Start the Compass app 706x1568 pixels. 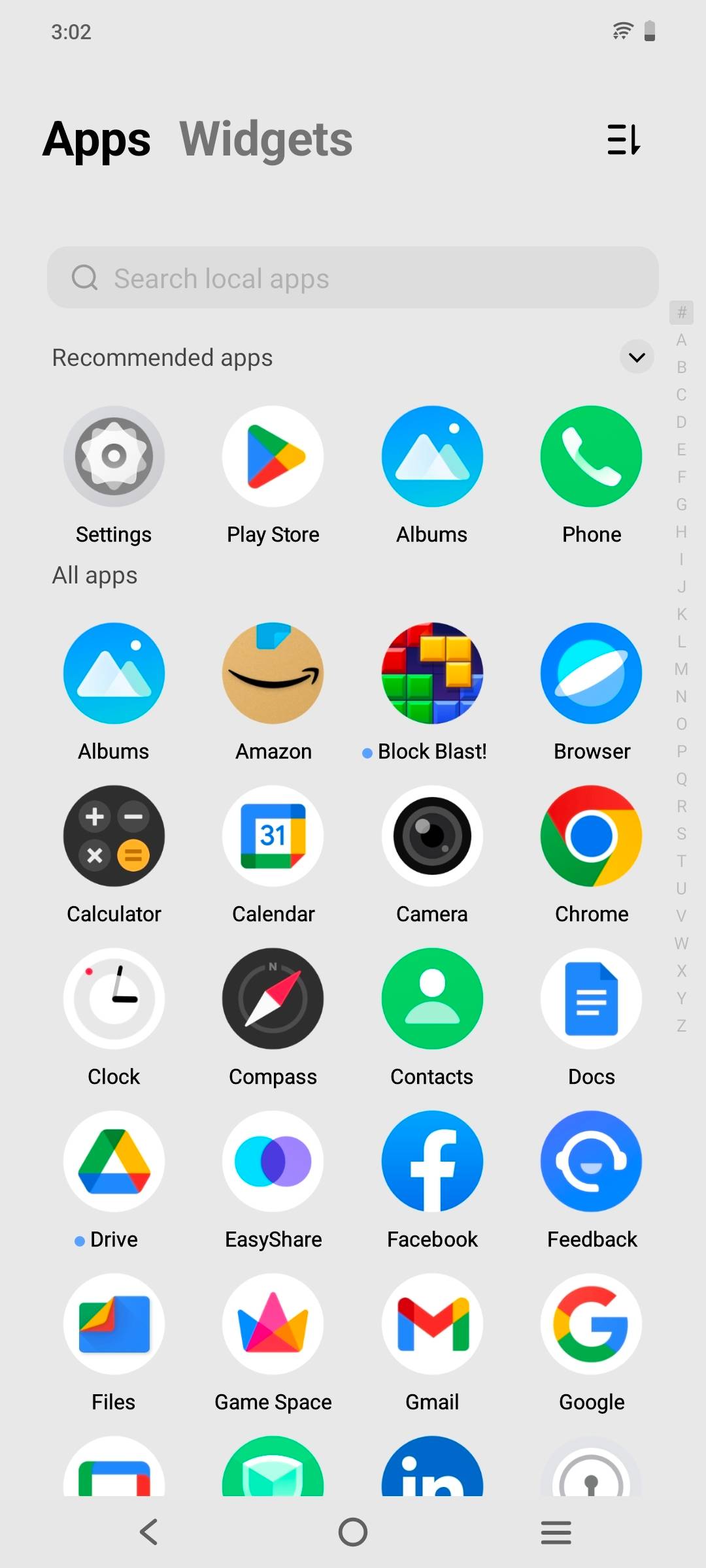[273, 1000]
